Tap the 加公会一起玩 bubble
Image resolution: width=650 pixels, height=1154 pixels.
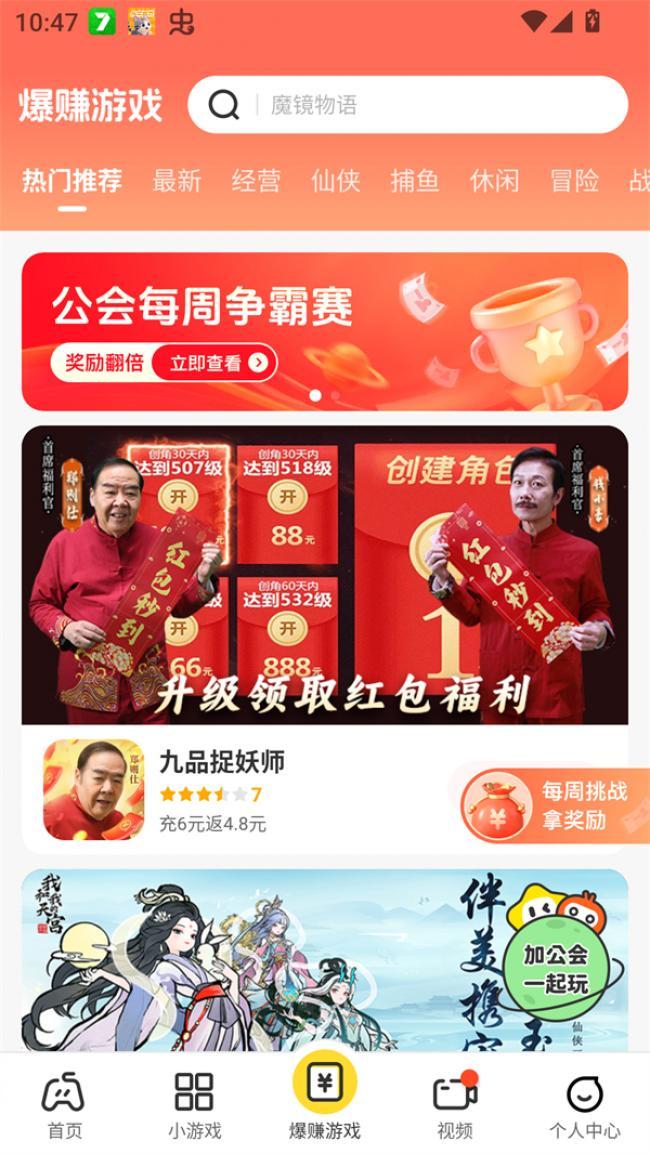coord(556,969)
